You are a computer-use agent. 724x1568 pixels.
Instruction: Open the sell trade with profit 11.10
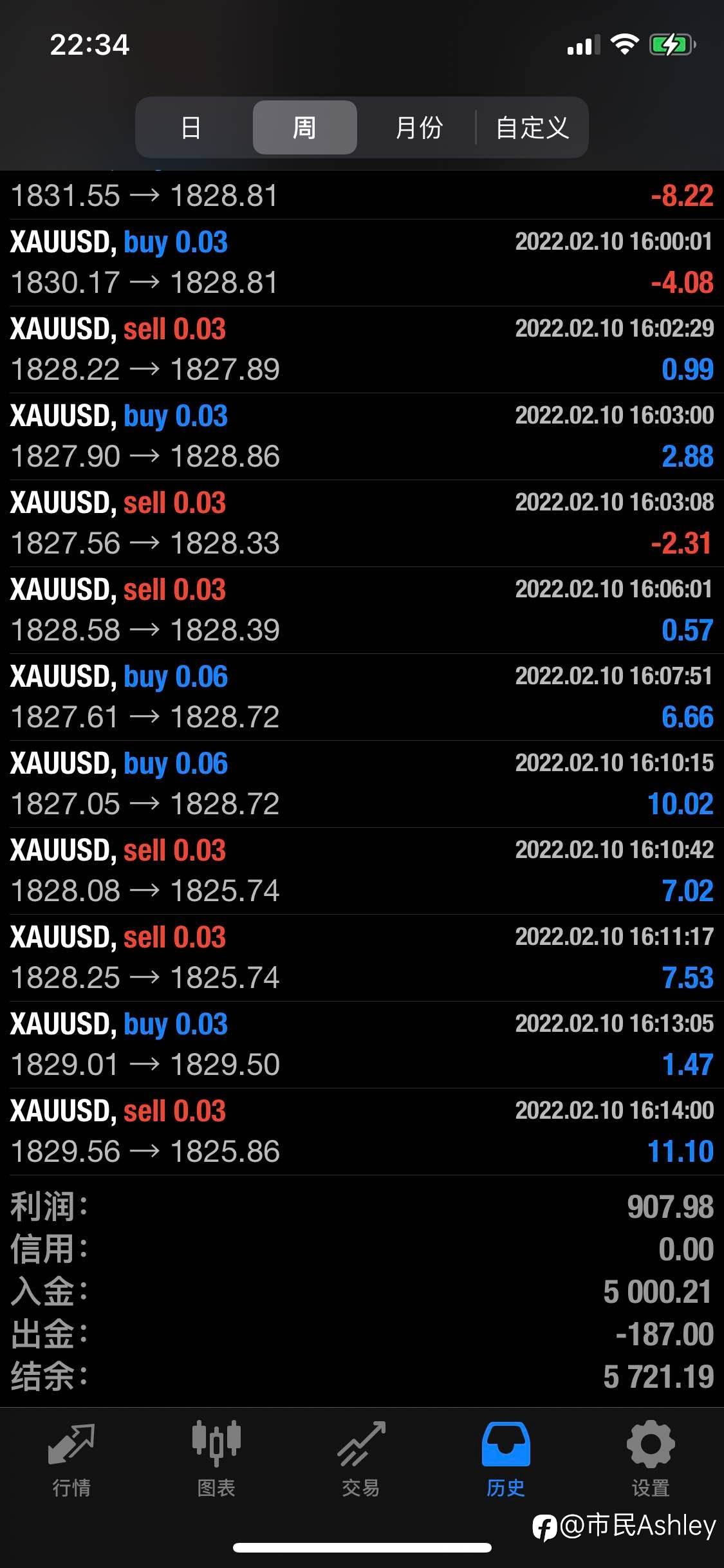362,1132
